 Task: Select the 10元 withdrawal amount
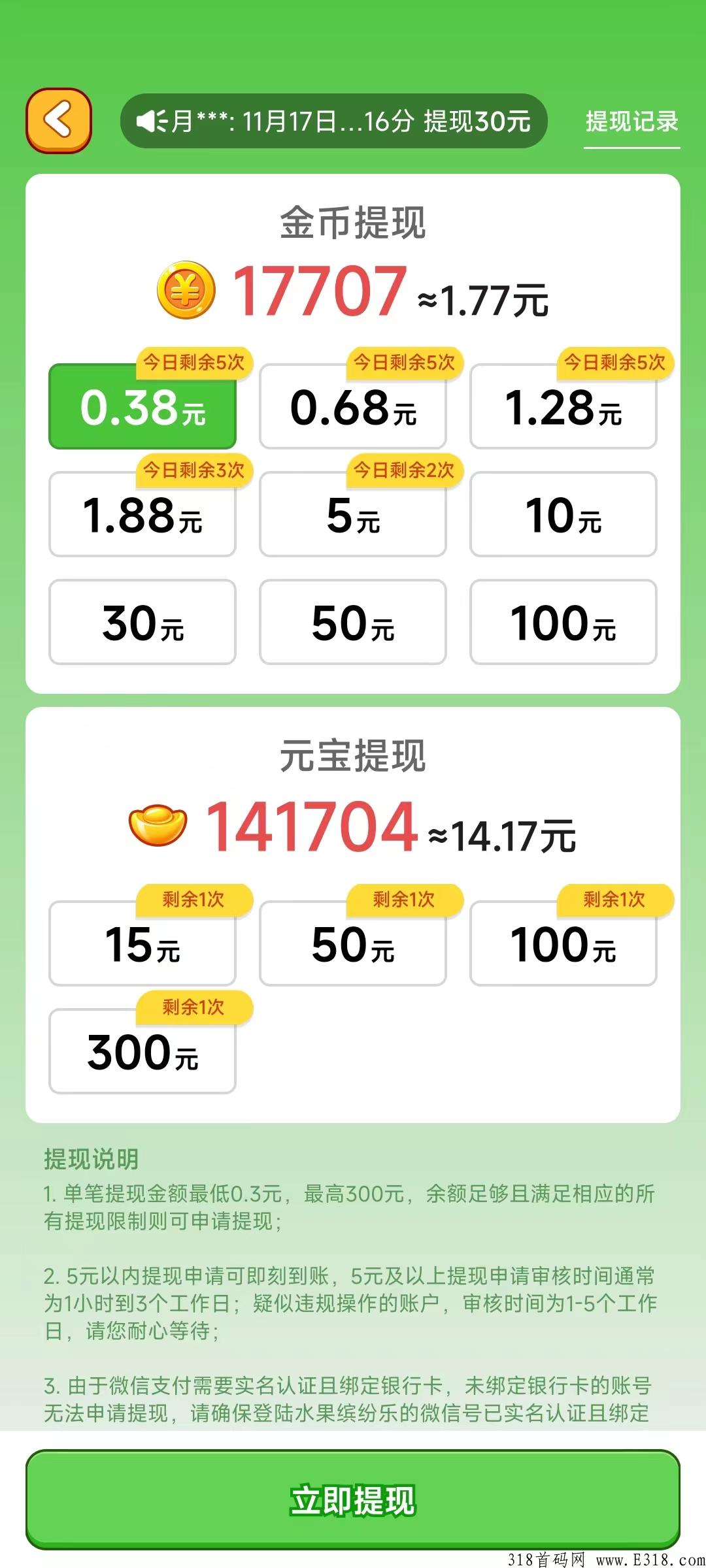563,514
